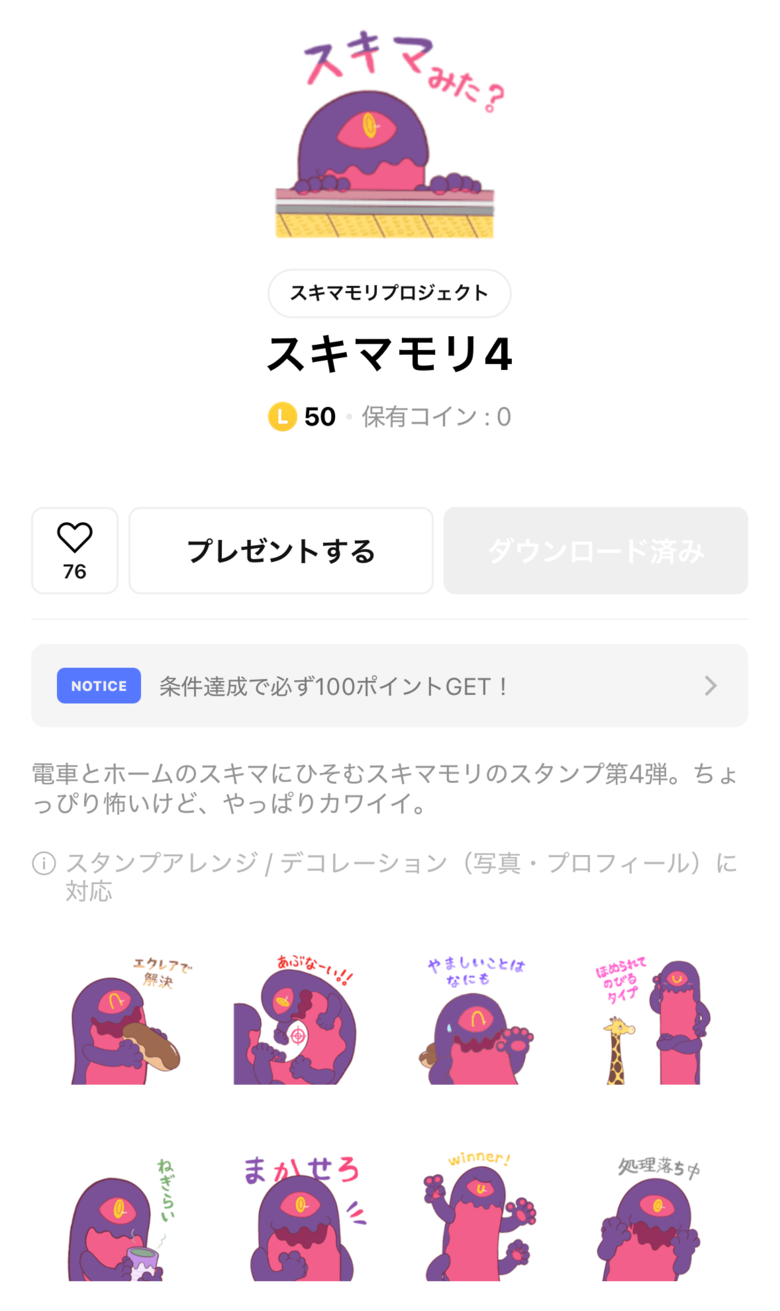The height and width of the screenshot is (1311, 780).
Task: Open the スキマモリプロジェクト author page
Action: click(389, 293)
